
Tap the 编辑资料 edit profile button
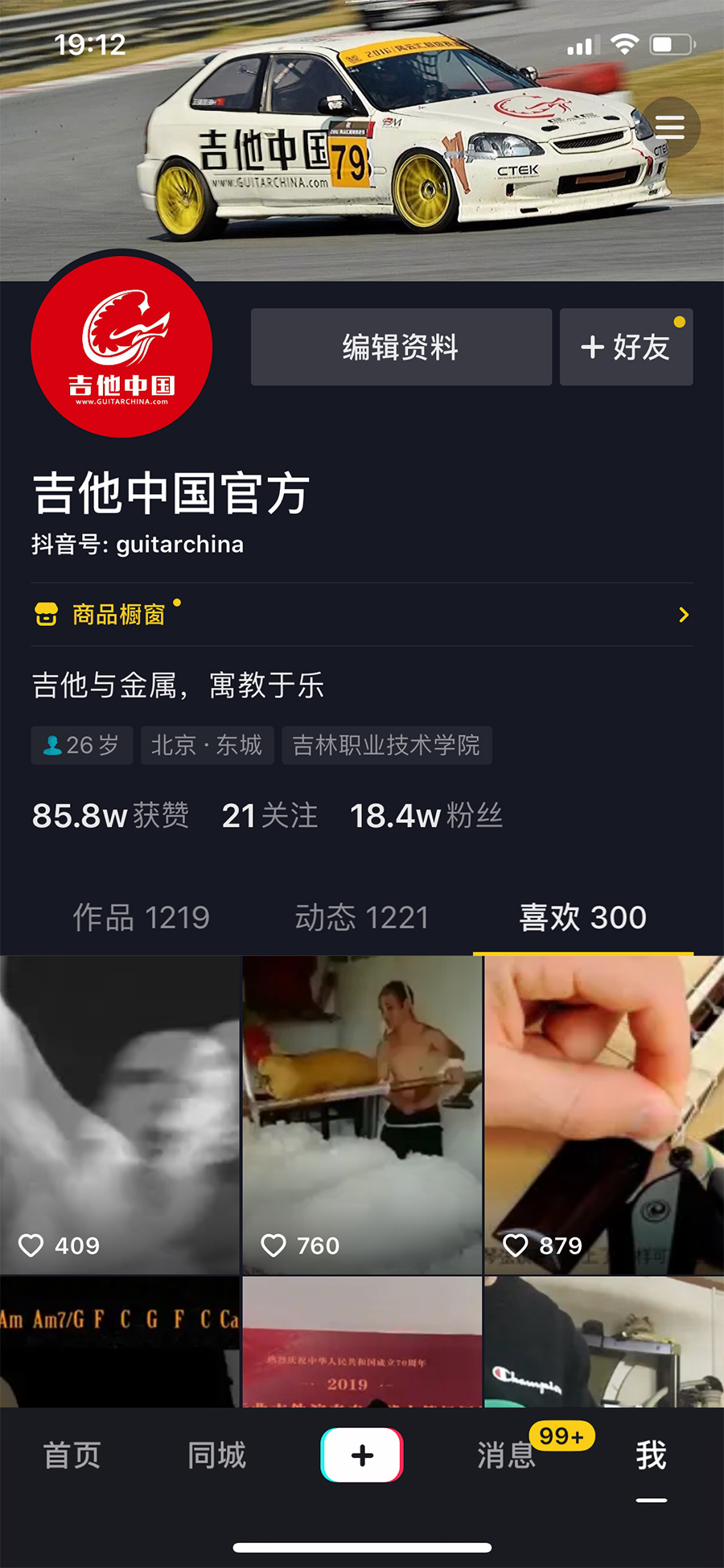click(x=400, y=346)
